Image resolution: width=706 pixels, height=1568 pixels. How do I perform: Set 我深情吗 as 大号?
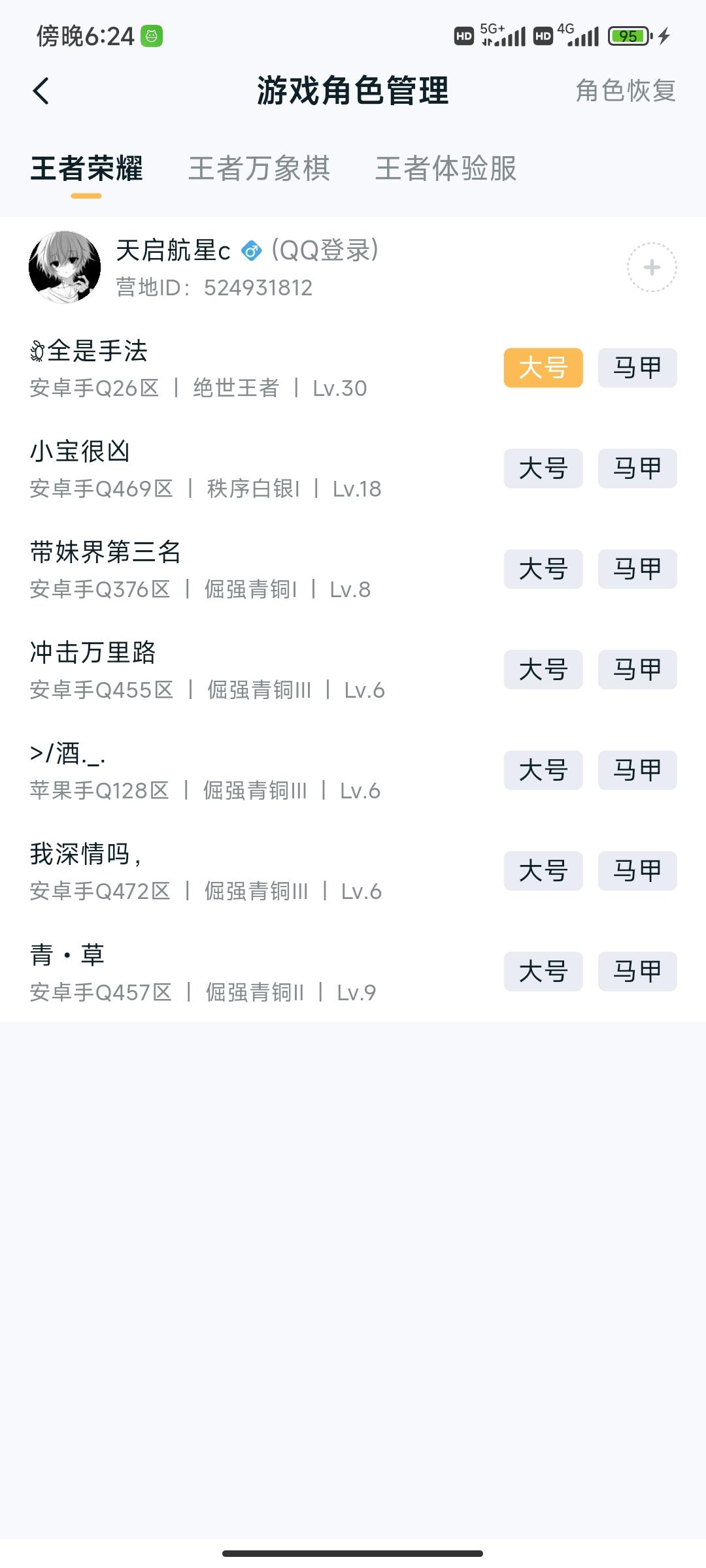click(x=543, y=871)
